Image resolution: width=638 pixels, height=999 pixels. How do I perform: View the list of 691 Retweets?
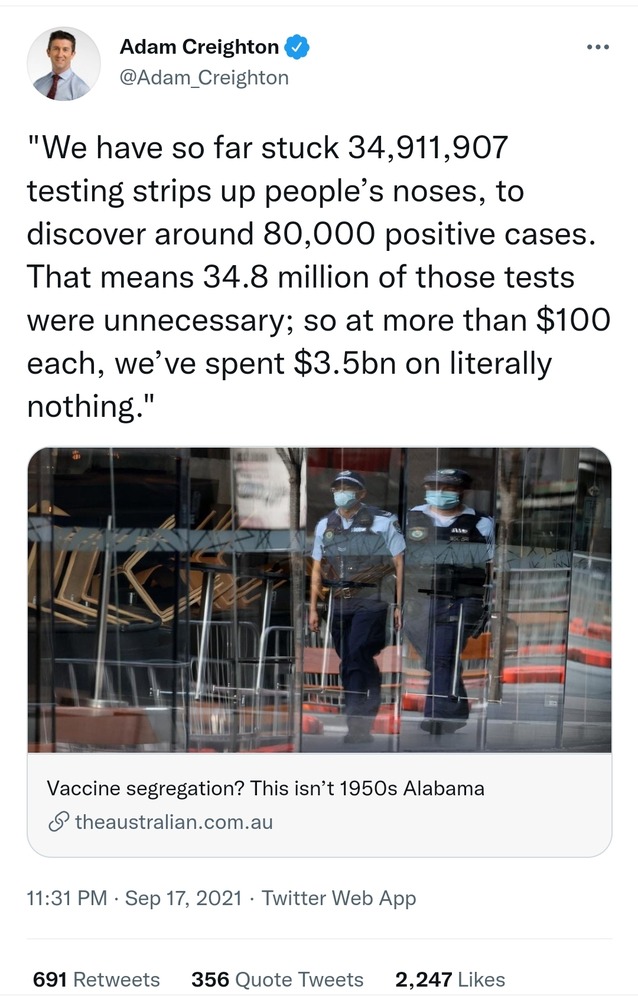(x=96, y=979)
